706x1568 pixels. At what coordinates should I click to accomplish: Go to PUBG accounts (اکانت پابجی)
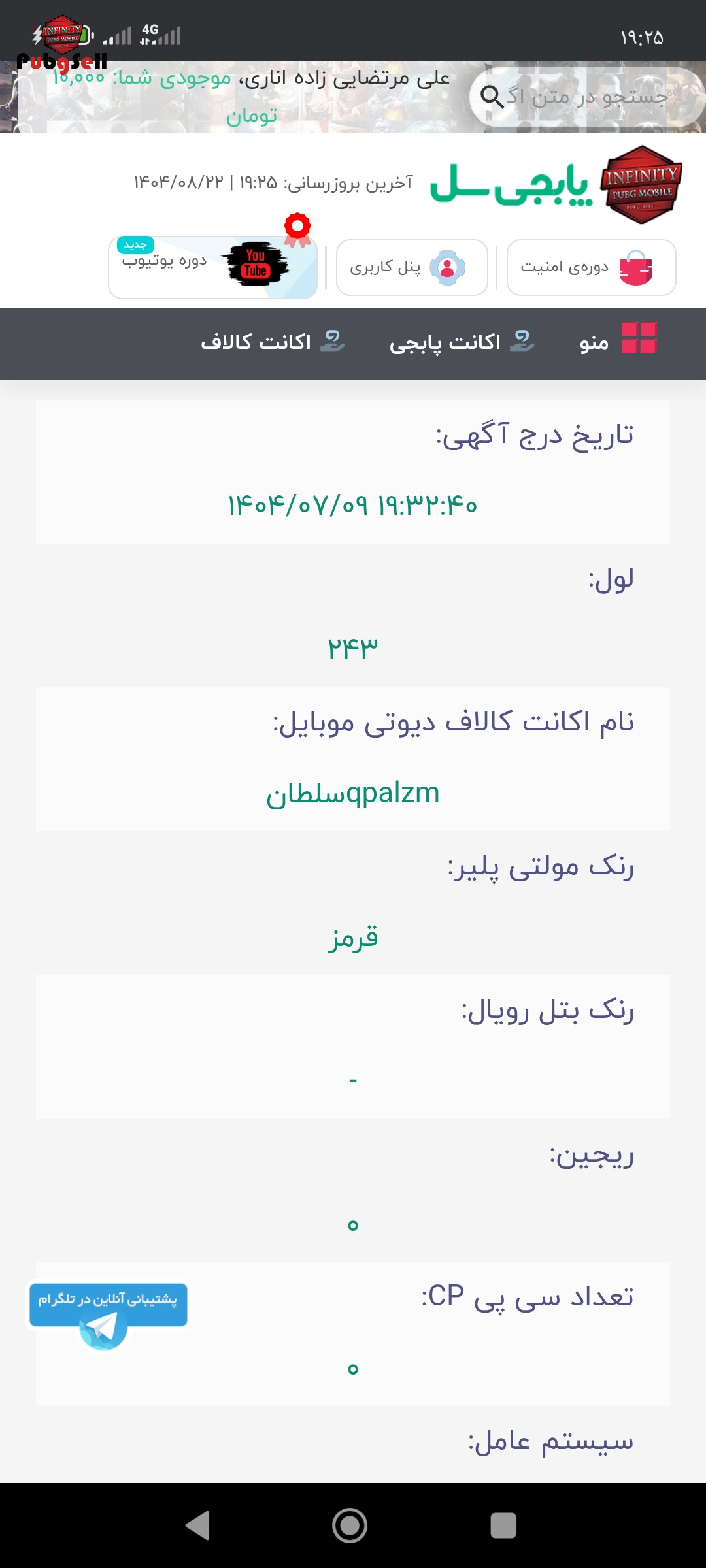tap(462, 342)
